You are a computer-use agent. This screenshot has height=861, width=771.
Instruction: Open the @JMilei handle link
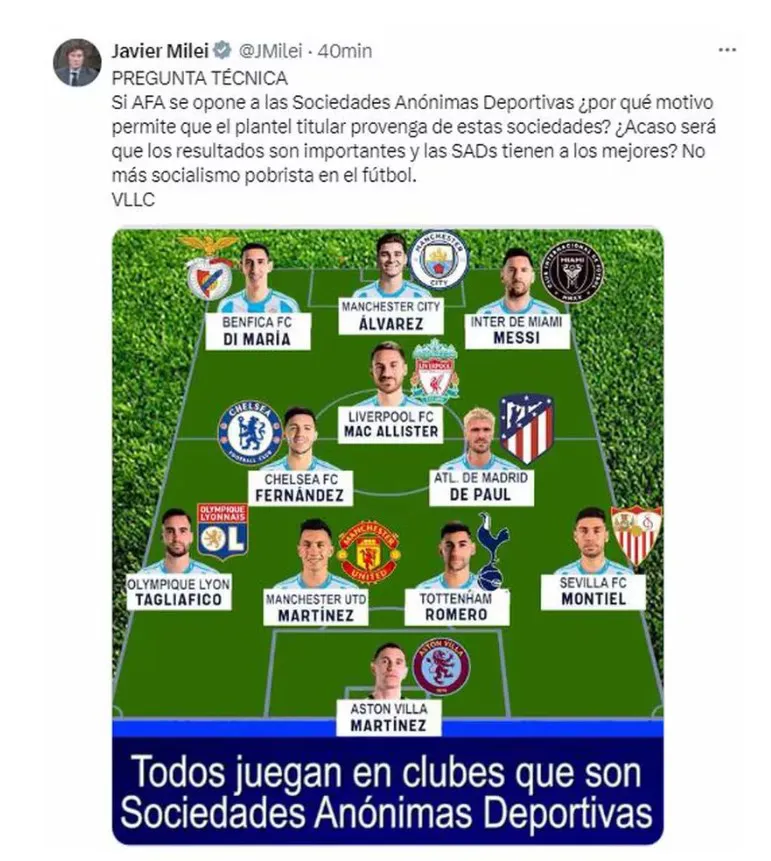[272, 51]
